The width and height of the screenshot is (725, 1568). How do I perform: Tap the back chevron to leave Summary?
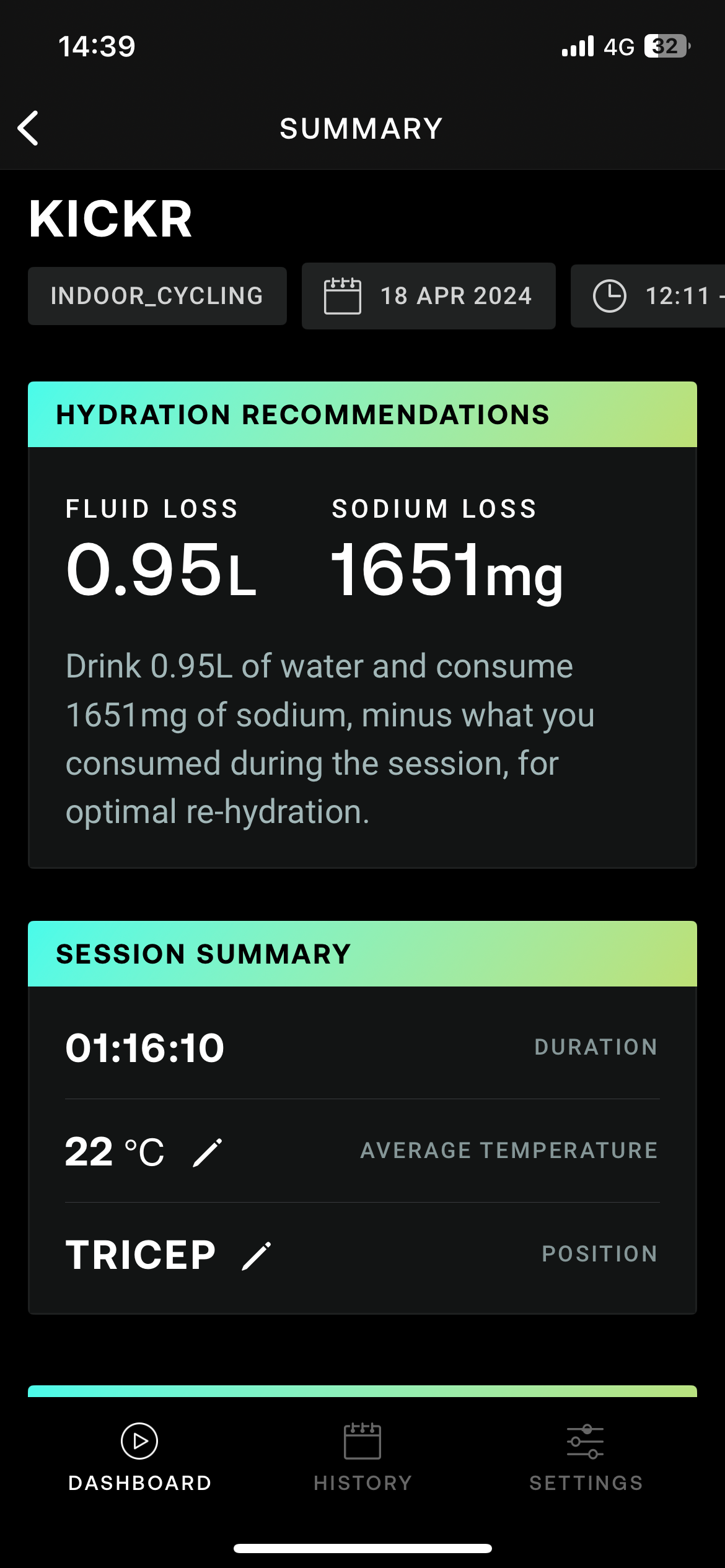pos(28,128)
